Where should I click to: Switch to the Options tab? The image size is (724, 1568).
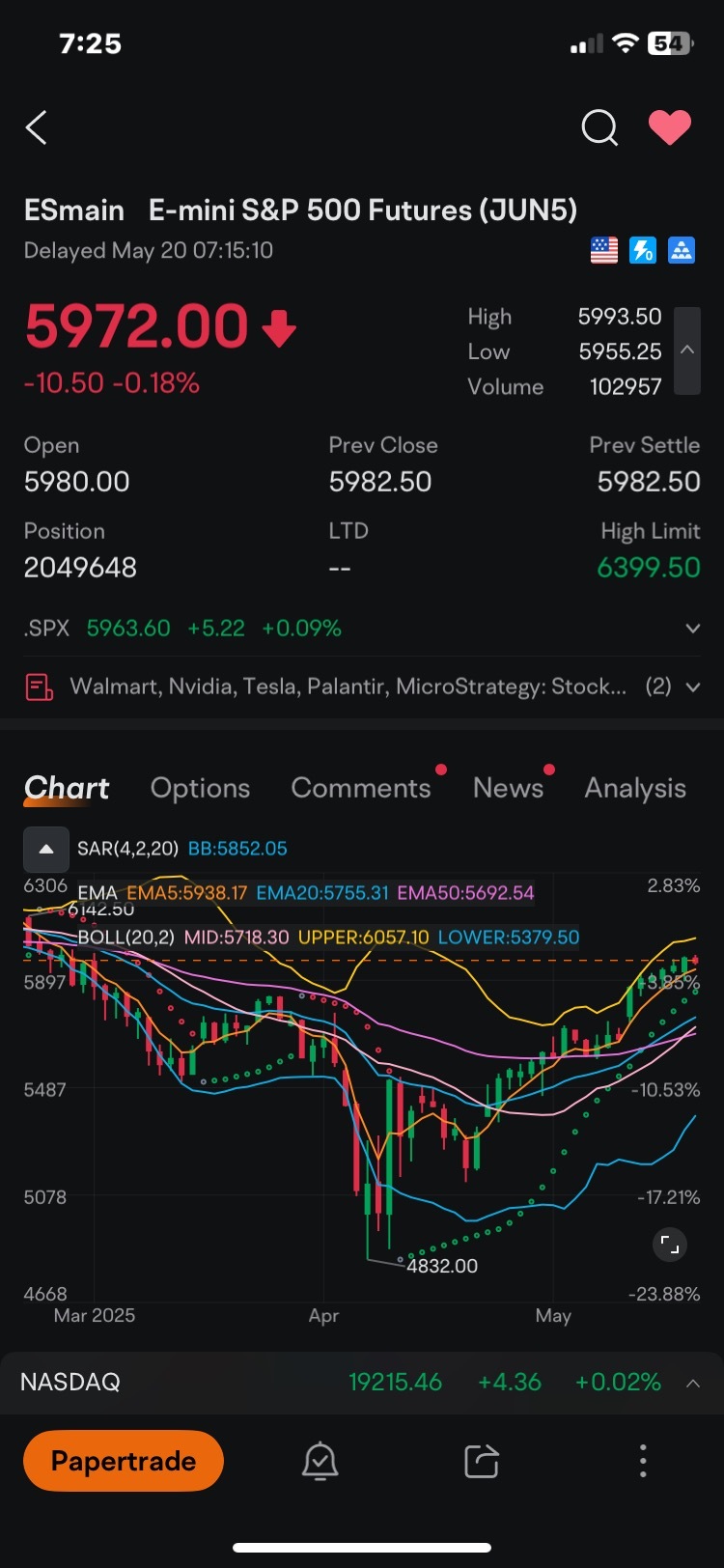coord(200,788)
